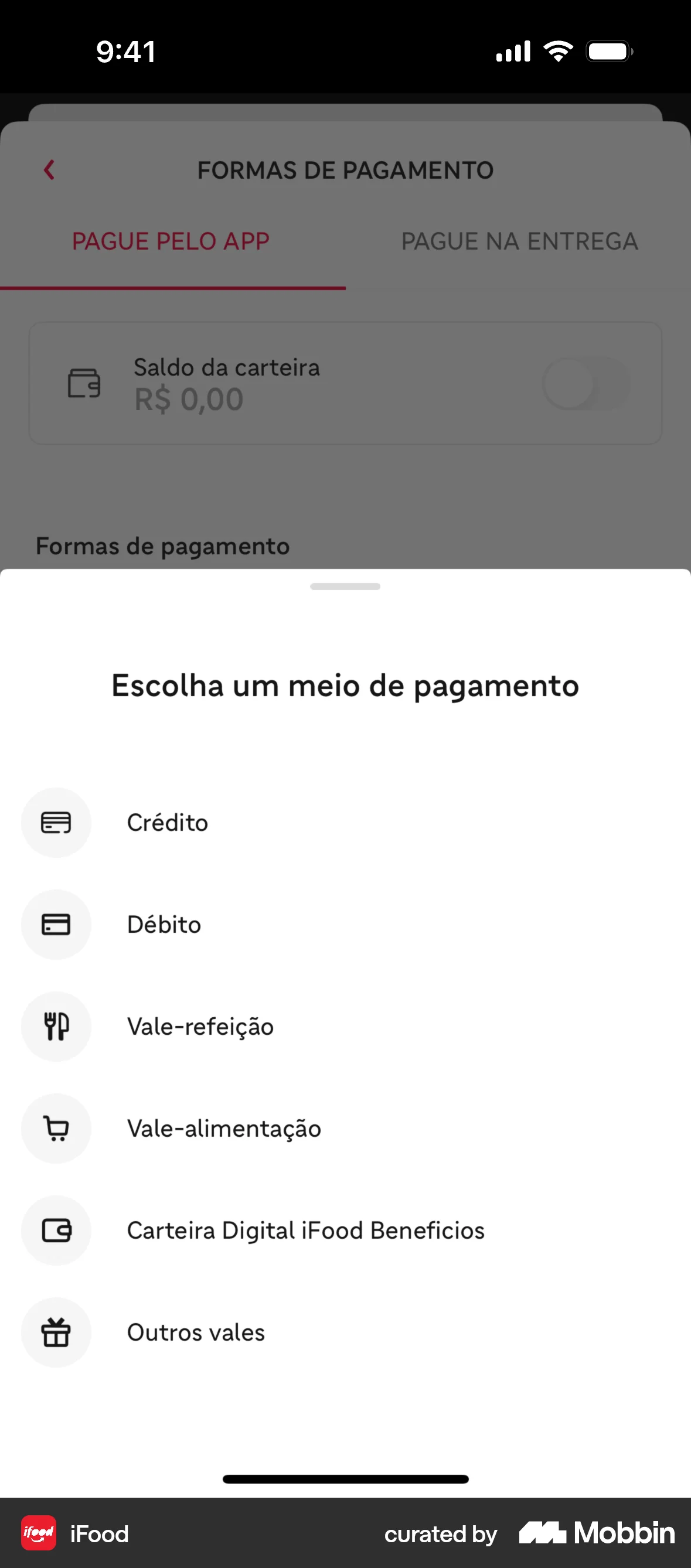Tap the battery indicator in status bar
The height and width of the screenshot is (1568, 691).
coord(608,51)
